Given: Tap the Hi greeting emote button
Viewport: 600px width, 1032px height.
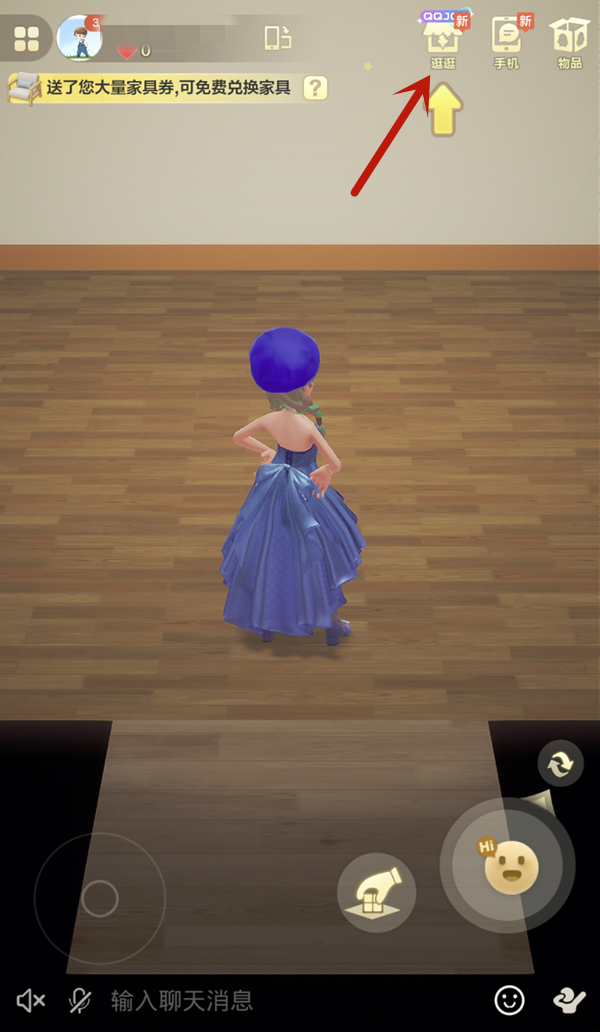Looking at the screenshot, I should coord(510,865).
